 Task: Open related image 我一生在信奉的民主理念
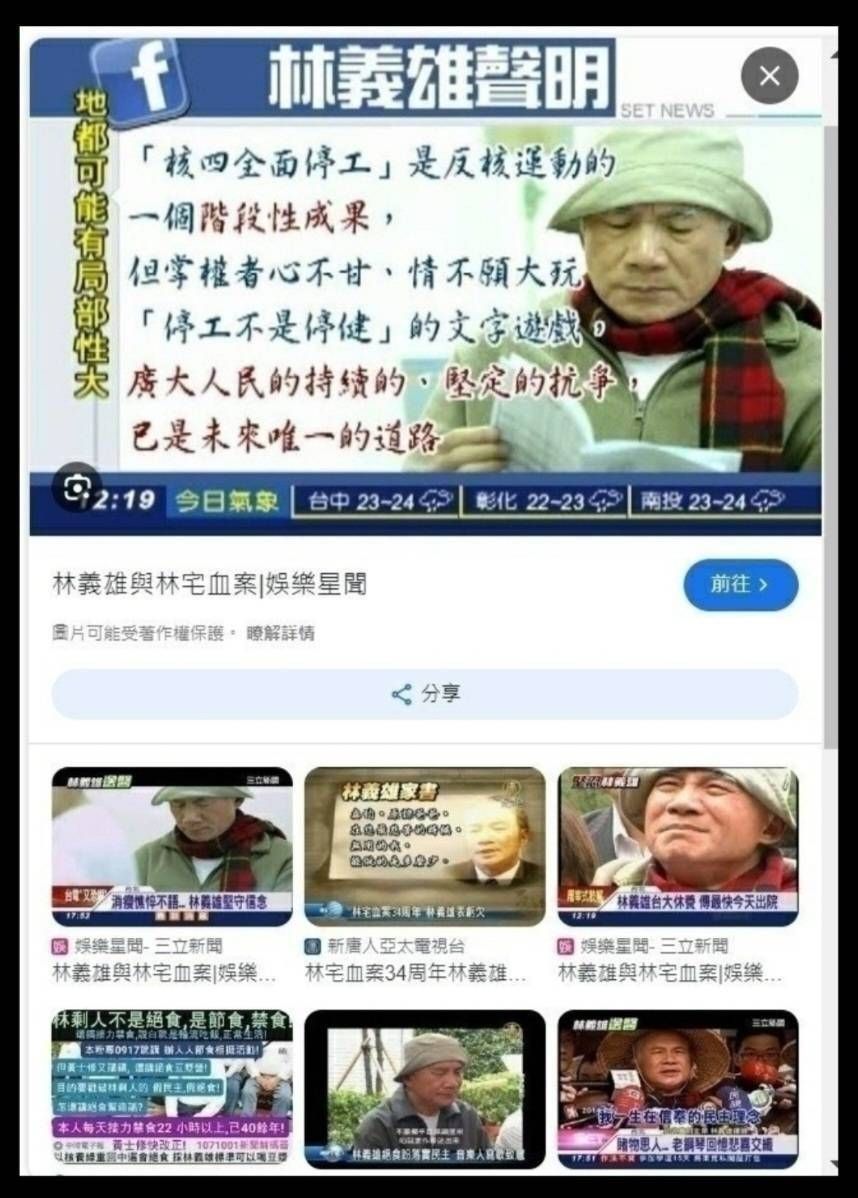click(x=678, y=1088)
